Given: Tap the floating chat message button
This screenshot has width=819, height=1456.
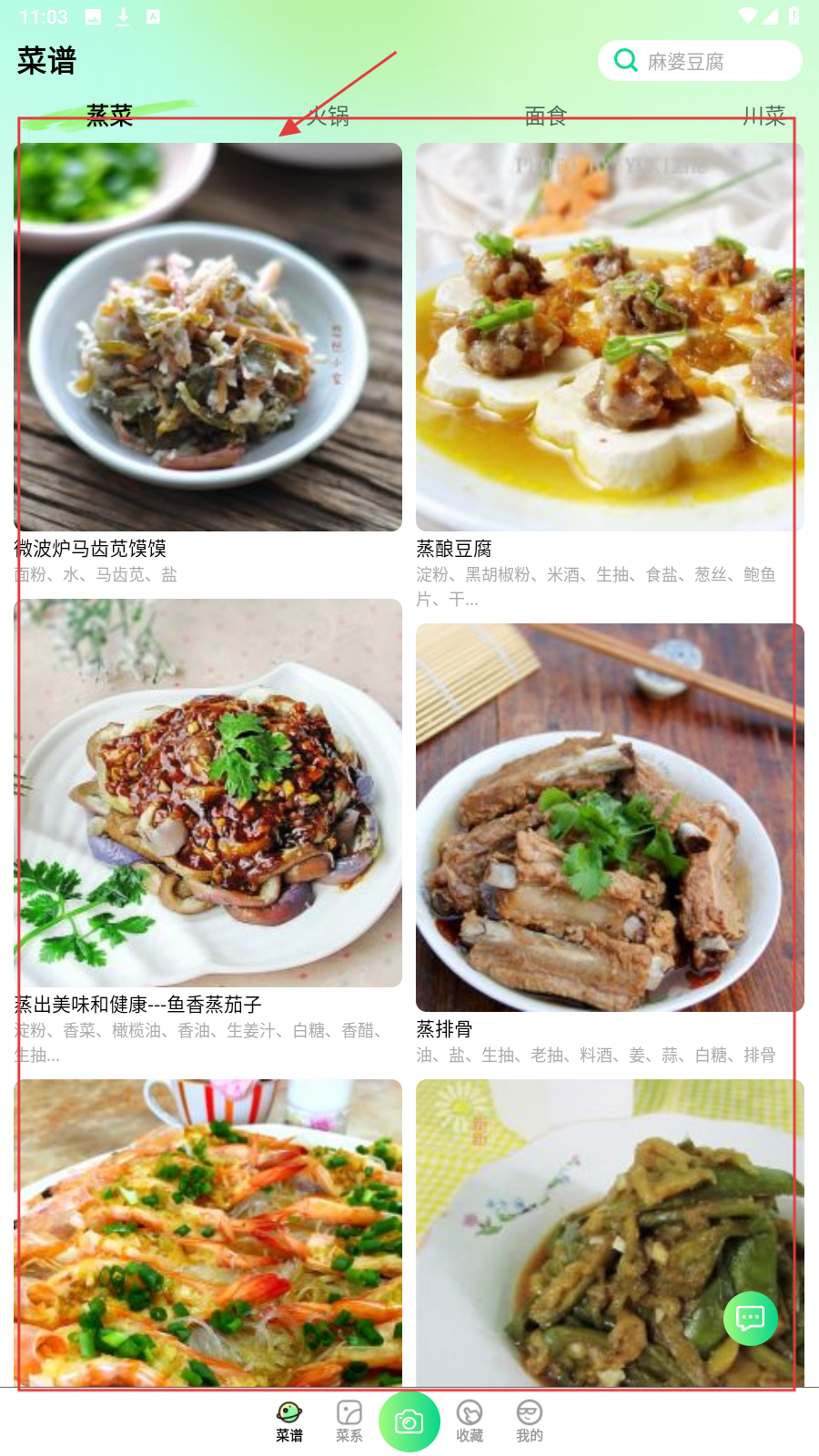Looking at the screenshot, I should 751,1318.
